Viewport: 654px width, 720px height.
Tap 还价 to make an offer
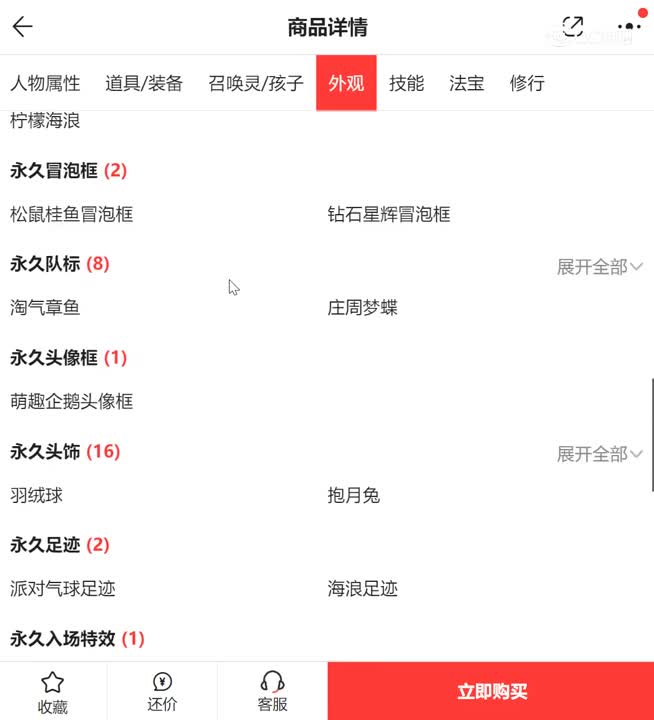coord(162,692)
